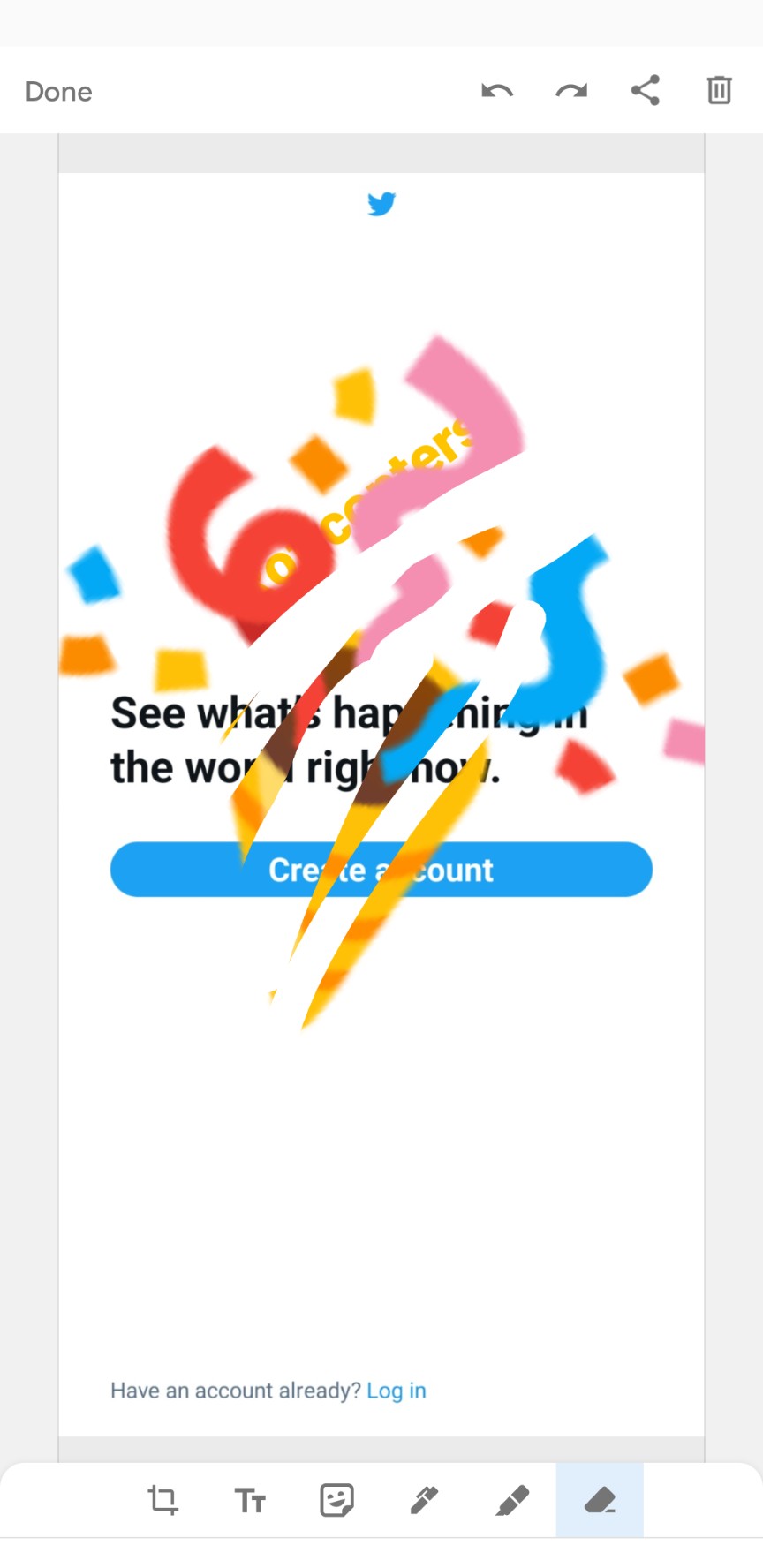Select the eraser tool
Screen dimensions: 763x1568
click(600, 1500)
